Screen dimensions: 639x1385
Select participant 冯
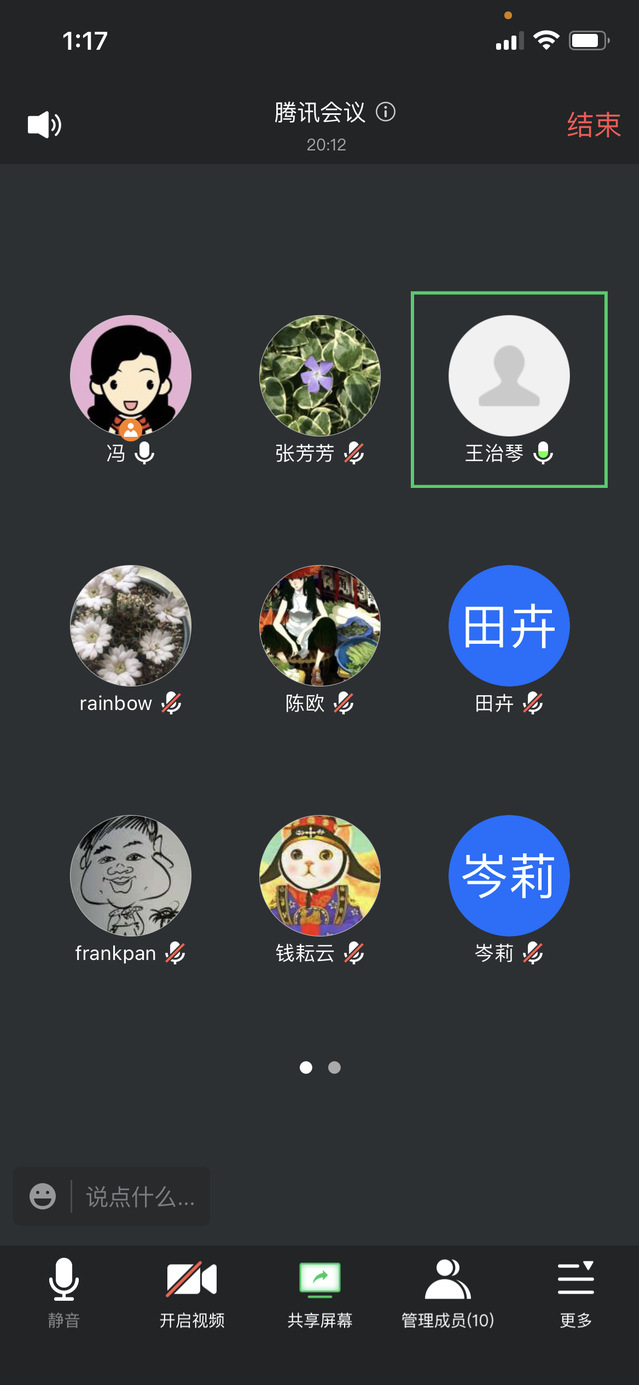(x=131, y=390)
